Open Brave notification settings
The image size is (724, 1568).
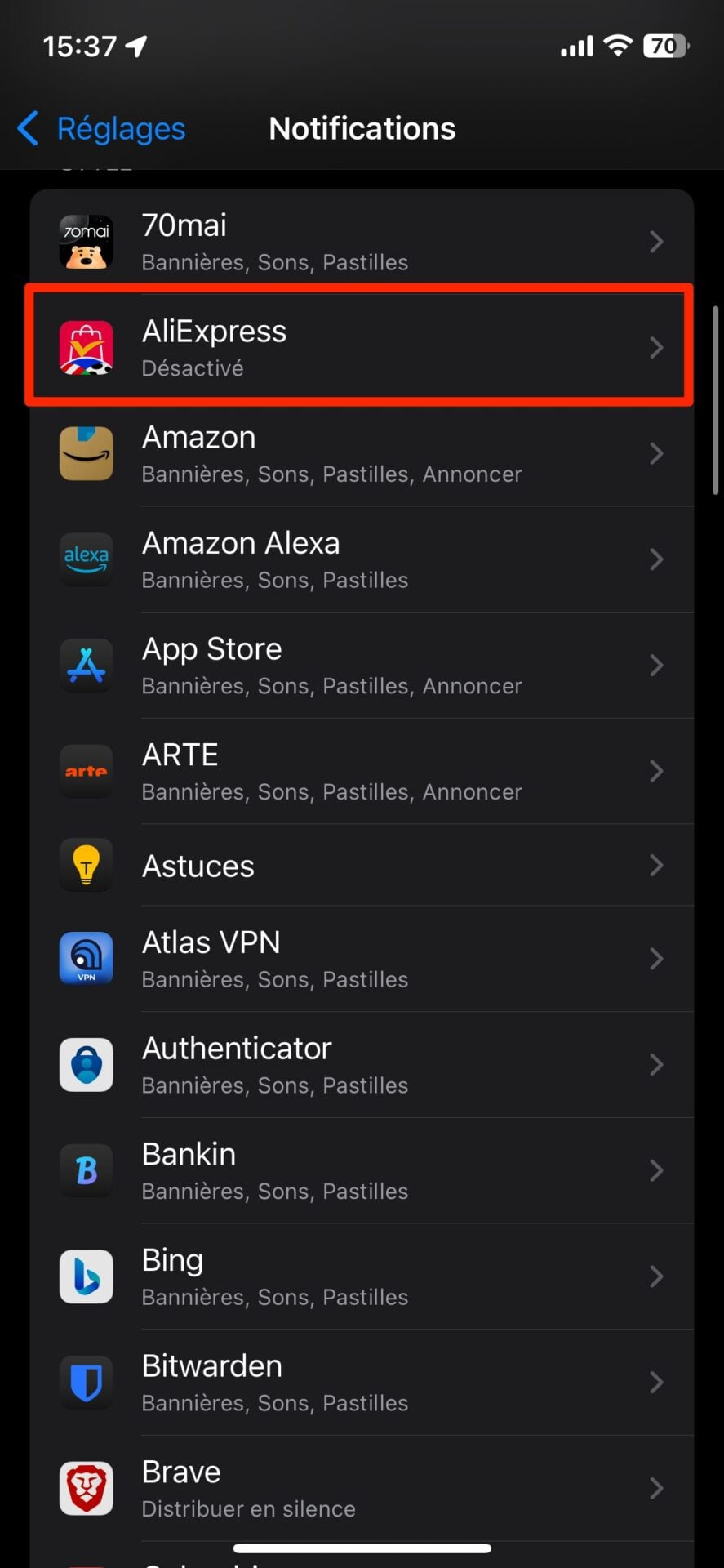point(362,1489)
